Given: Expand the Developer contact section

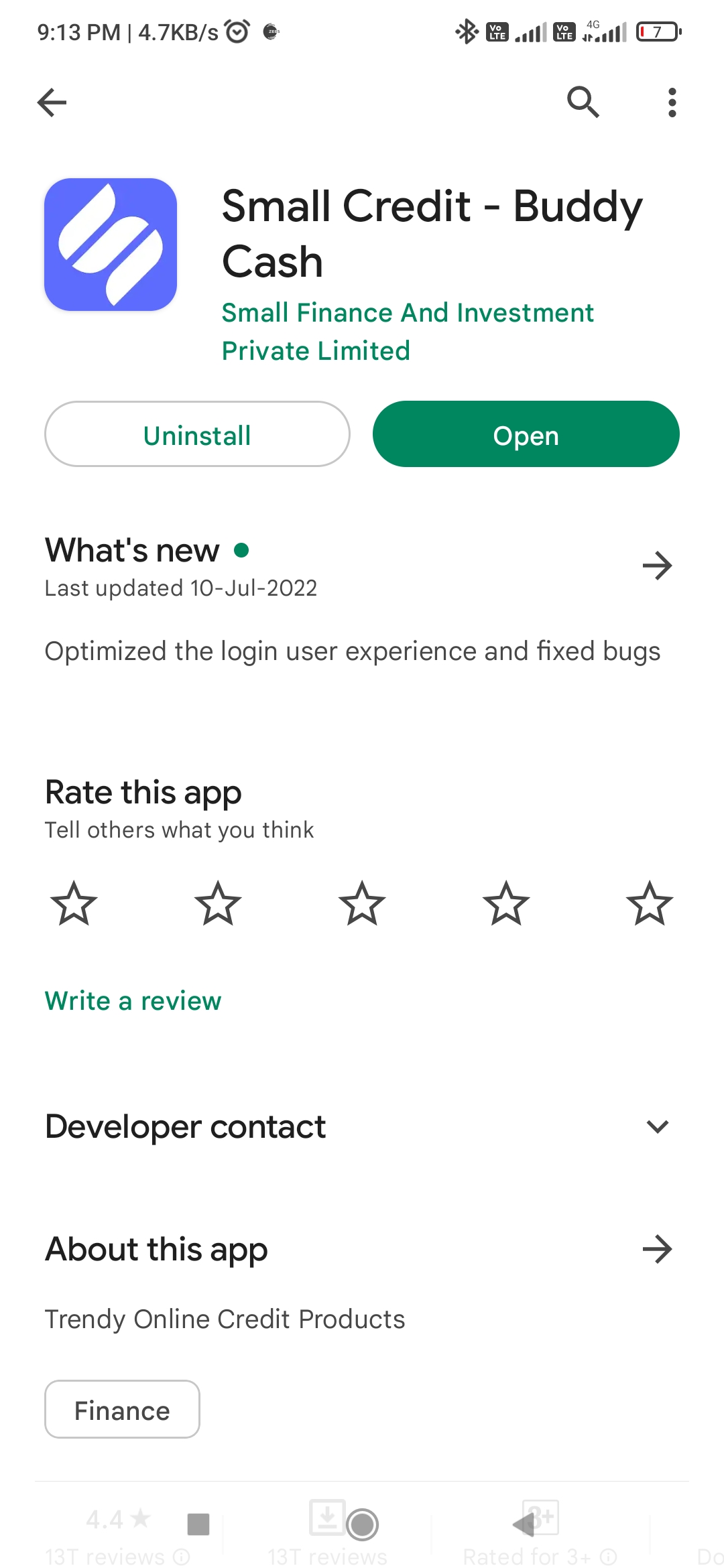Looking at the screenshot, I should (657, 1126).
